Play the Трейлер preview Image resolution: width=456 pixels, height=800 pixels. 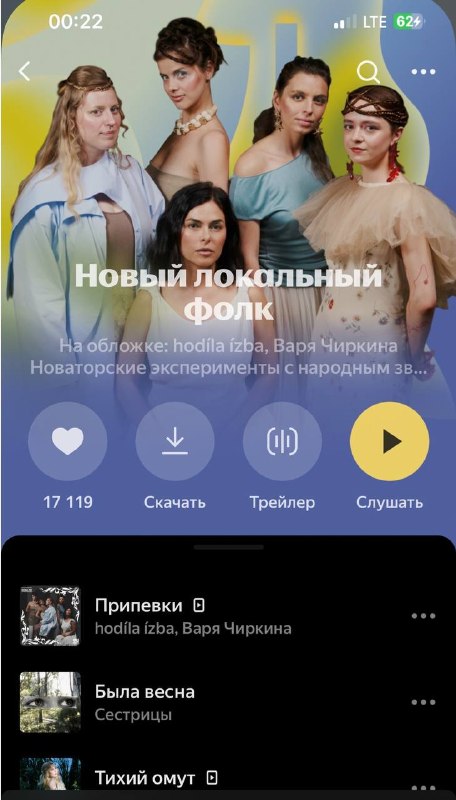[282, 441]
